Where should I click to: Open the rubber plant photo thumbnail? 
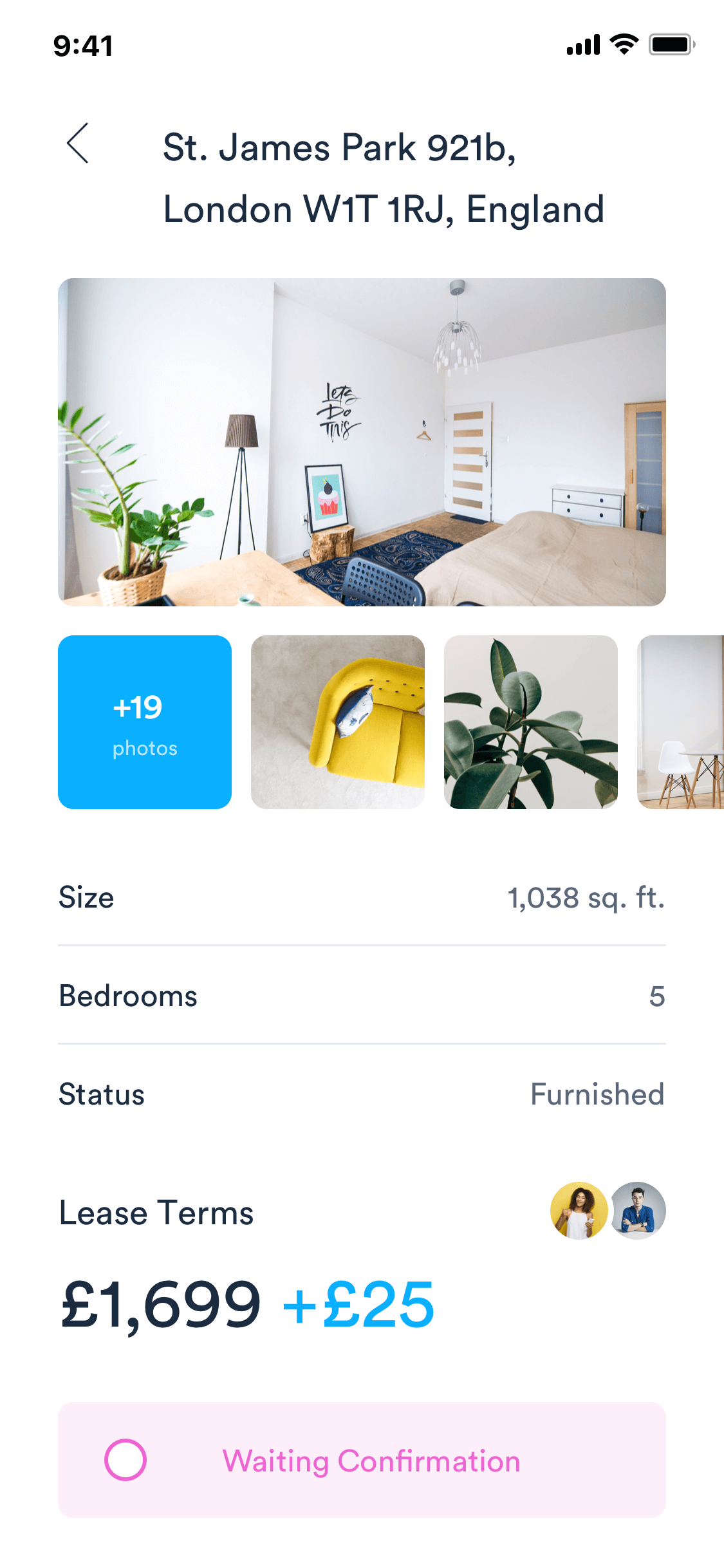point(531,722)
